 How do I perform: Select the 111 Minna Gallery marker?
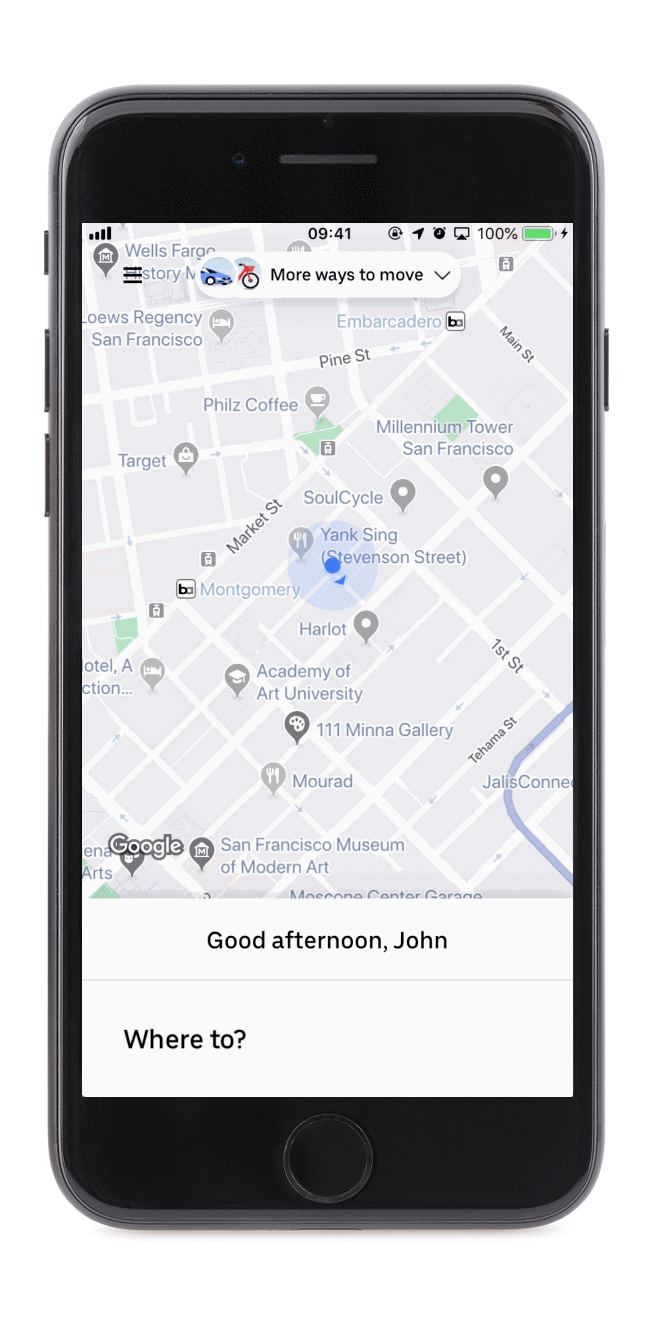(296, 727)
